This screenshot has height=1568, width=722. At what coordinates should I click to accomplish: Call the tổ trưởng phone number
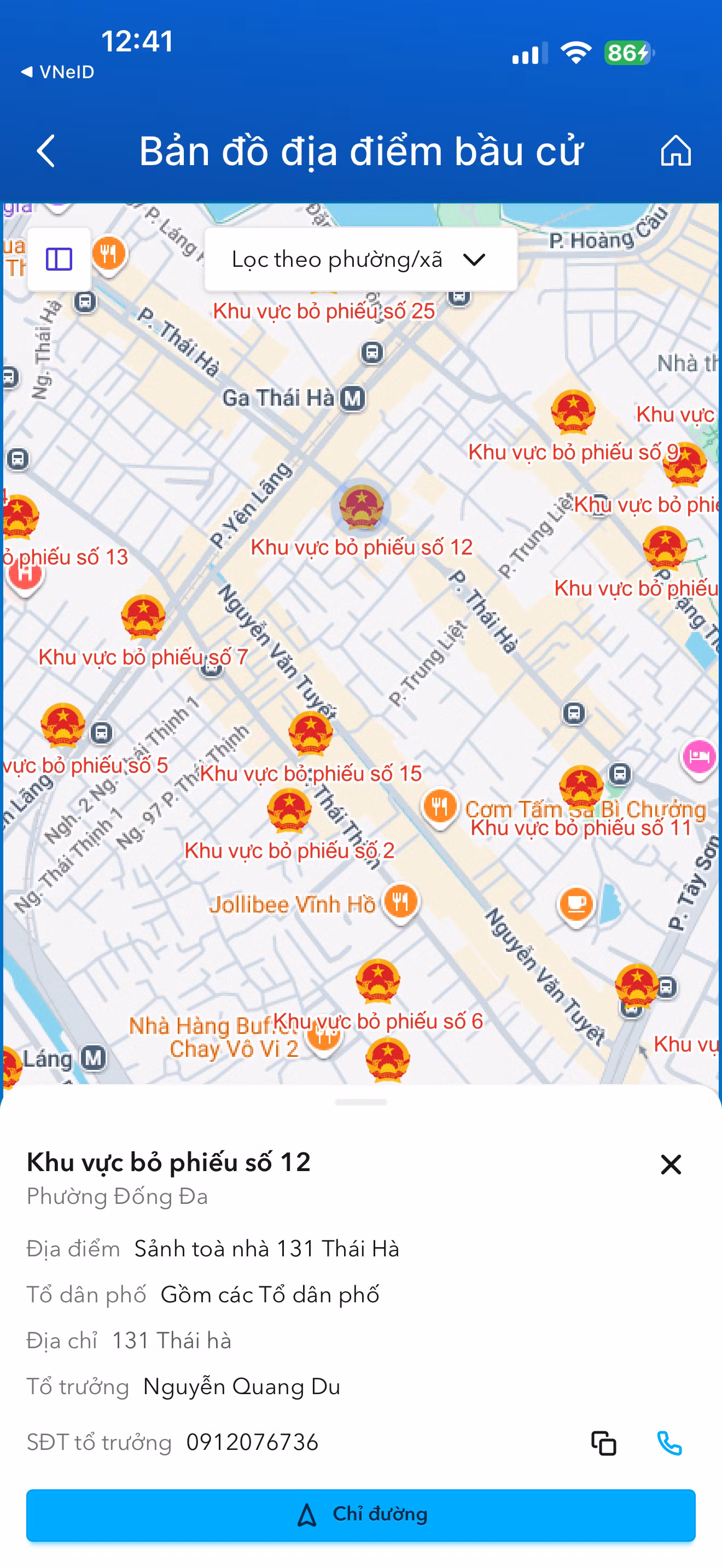[x=669, y=1443]
